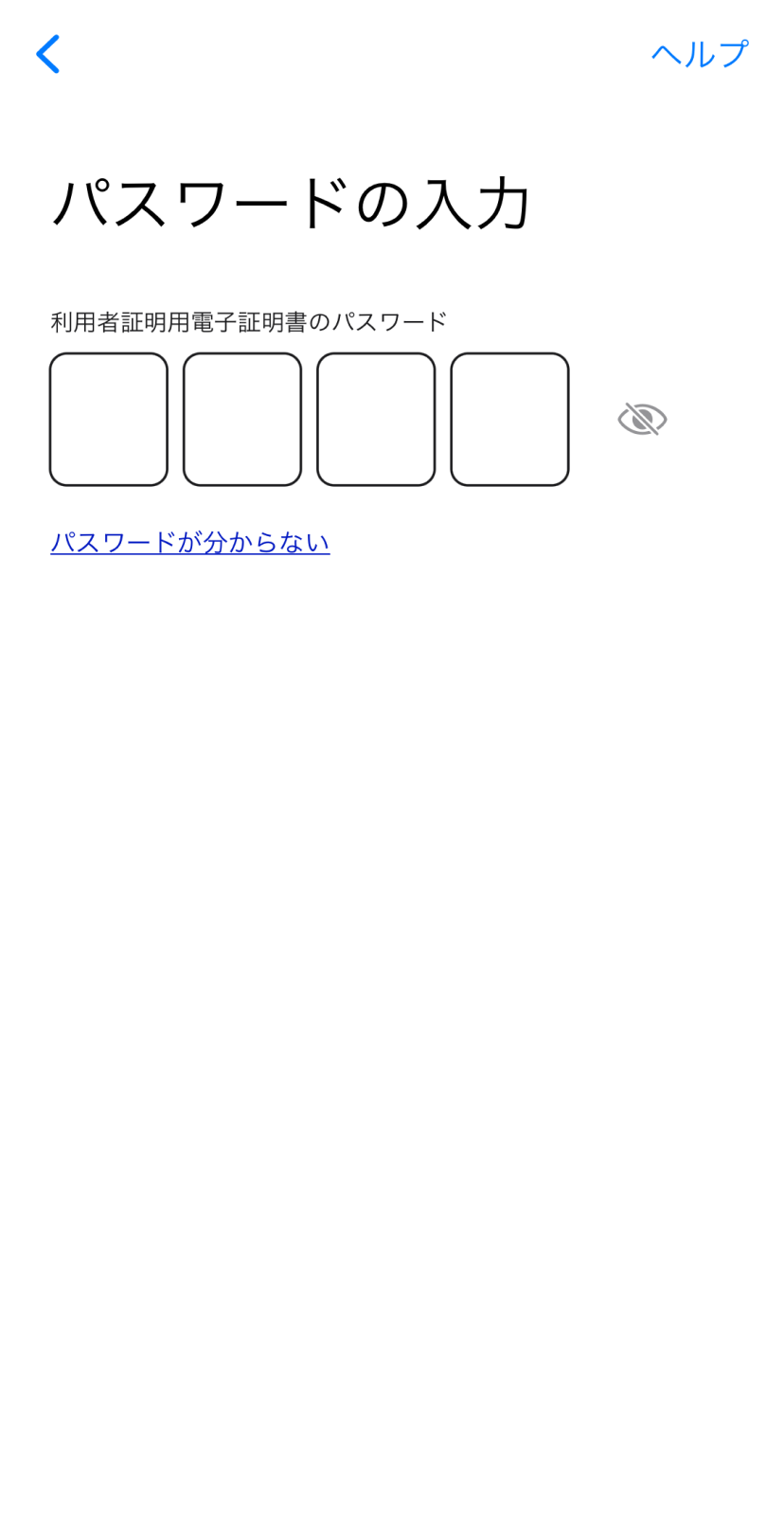
Task: Open ヘルプ help link
Action: click(699, 54)
